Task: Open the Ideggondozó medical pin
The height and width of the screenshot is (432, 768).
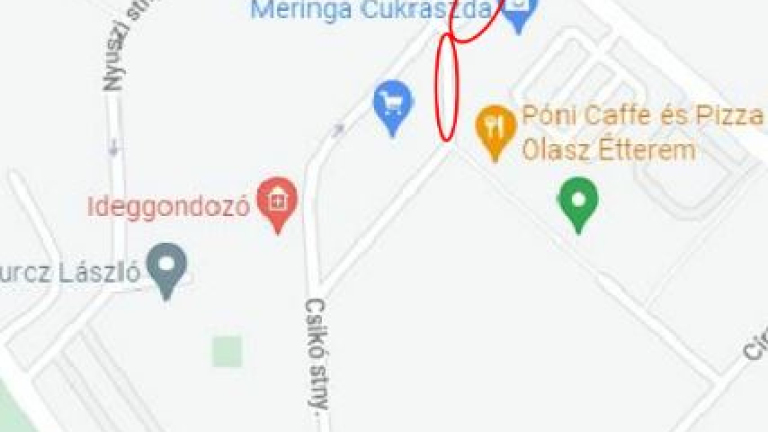Action: pyautogui.click(x=277, y=202)
